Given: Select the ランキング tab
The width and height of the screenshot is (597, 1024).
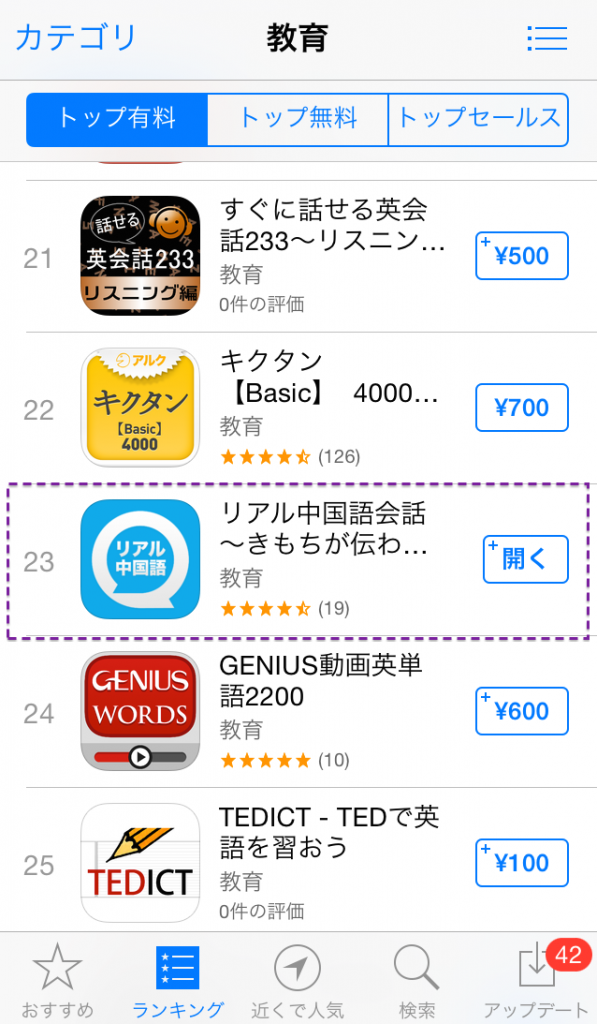Looking at the screenshot, I should [178, 980].
